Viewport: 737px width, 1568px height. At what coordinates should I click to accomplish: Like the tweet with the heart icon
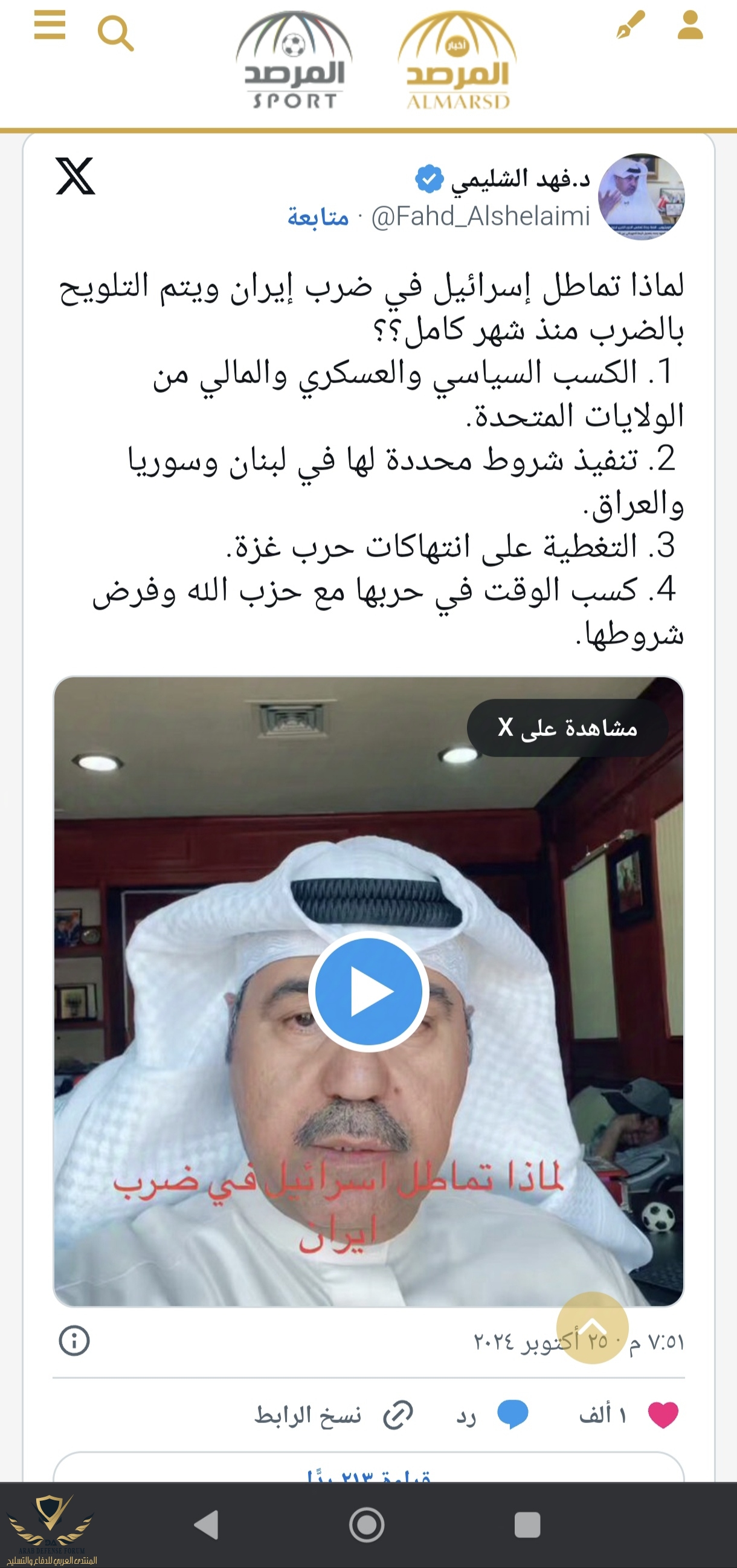[662, 1415]
